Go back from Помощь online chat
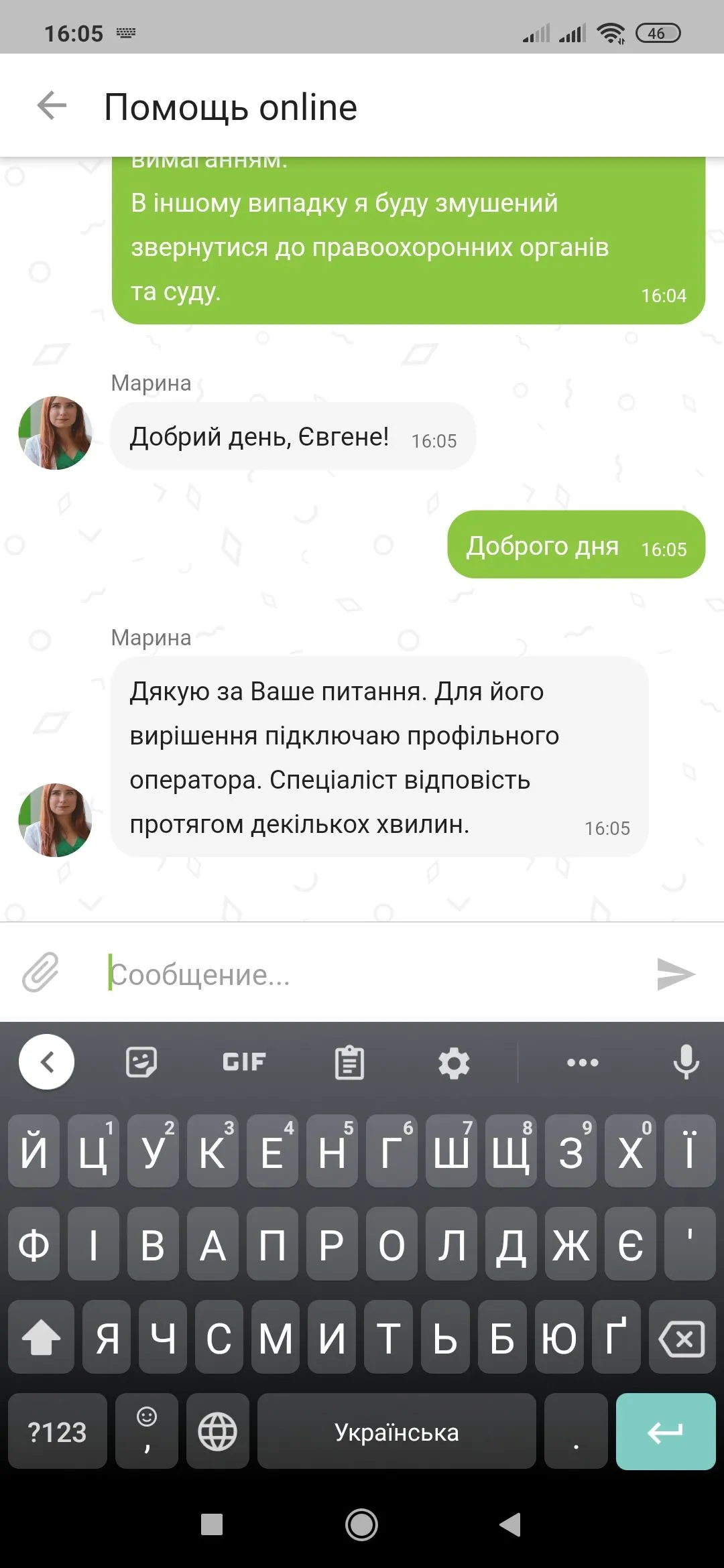The height and width of the screenshot is (1568, 724). pyautogui.click(x=52, y=106)
